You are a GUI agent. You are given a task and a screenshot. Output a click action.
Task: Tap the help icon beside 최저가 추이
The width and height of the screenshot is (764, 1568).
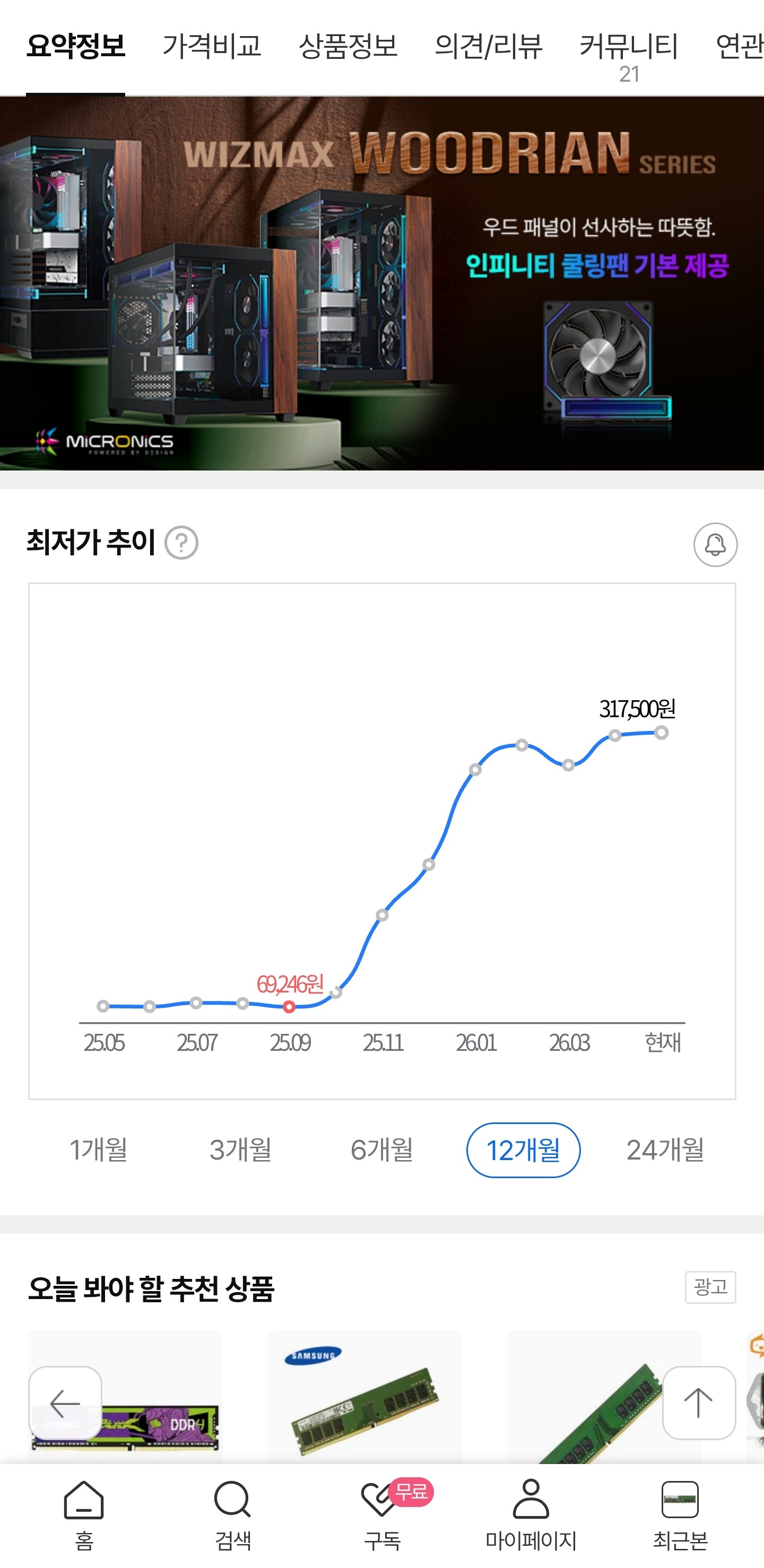point(181,542)
